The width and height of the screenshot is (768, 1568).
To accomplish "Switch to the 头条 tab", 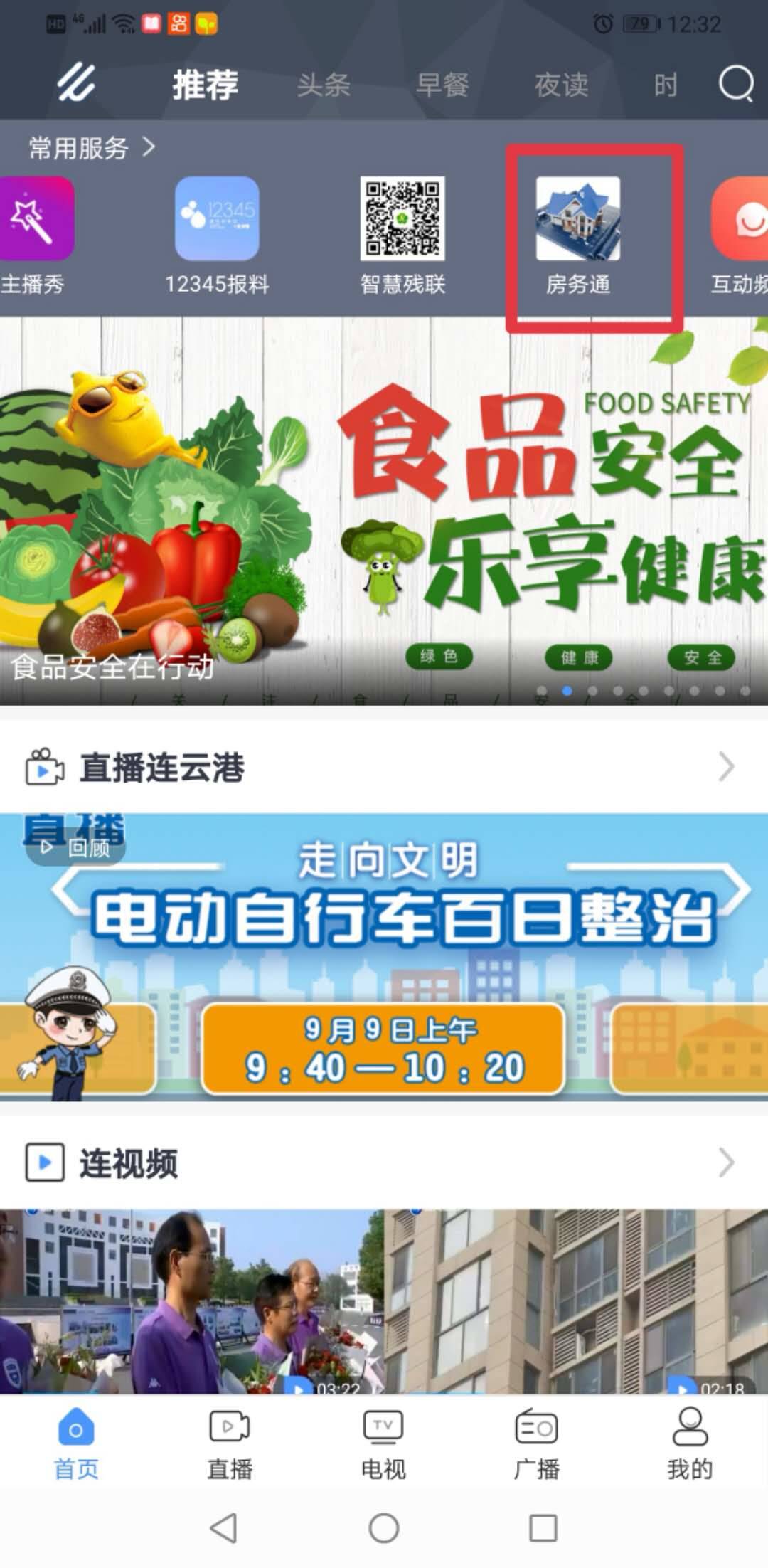I will click(324, 85).
